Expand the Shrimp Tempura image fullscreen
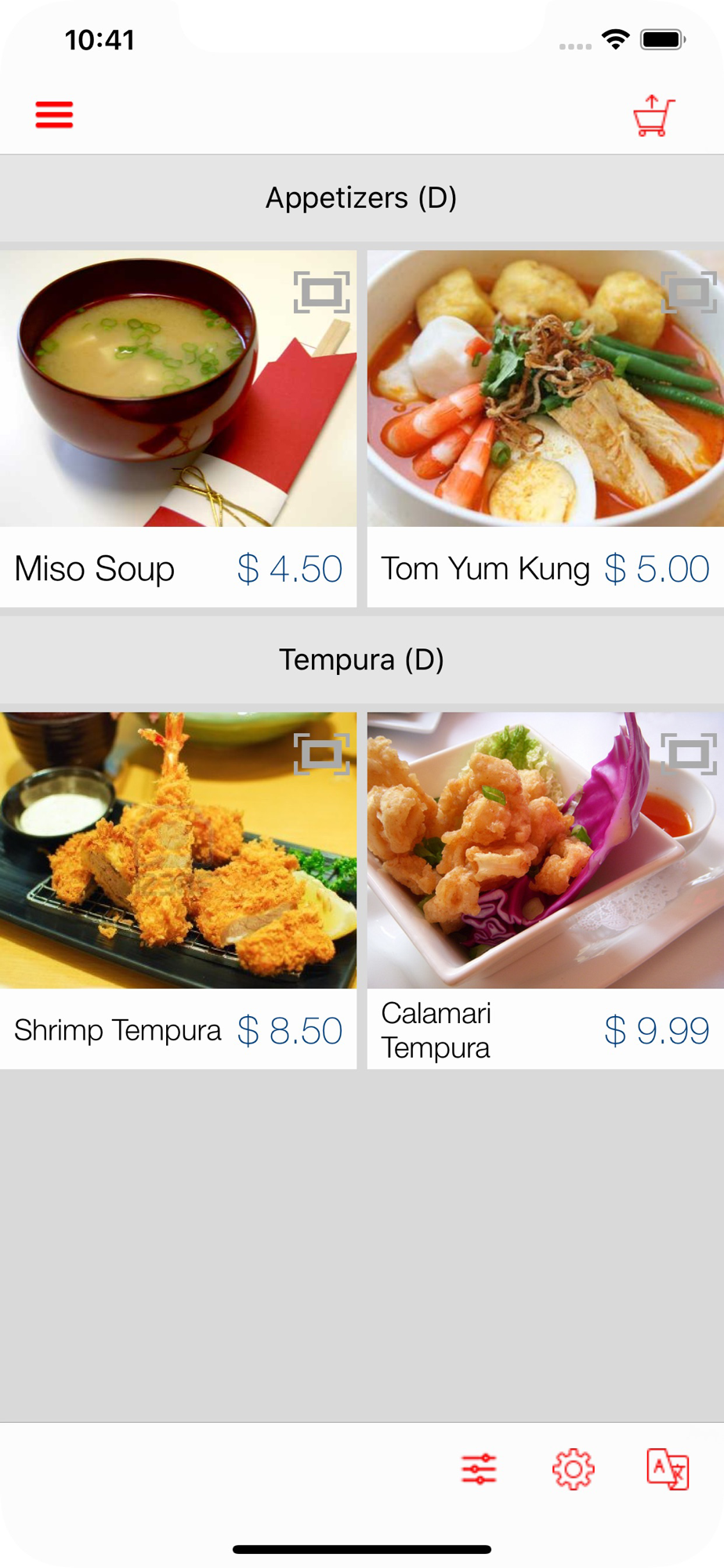Image resolution: width=724 pixels, height=1568 pixels. 321,754
